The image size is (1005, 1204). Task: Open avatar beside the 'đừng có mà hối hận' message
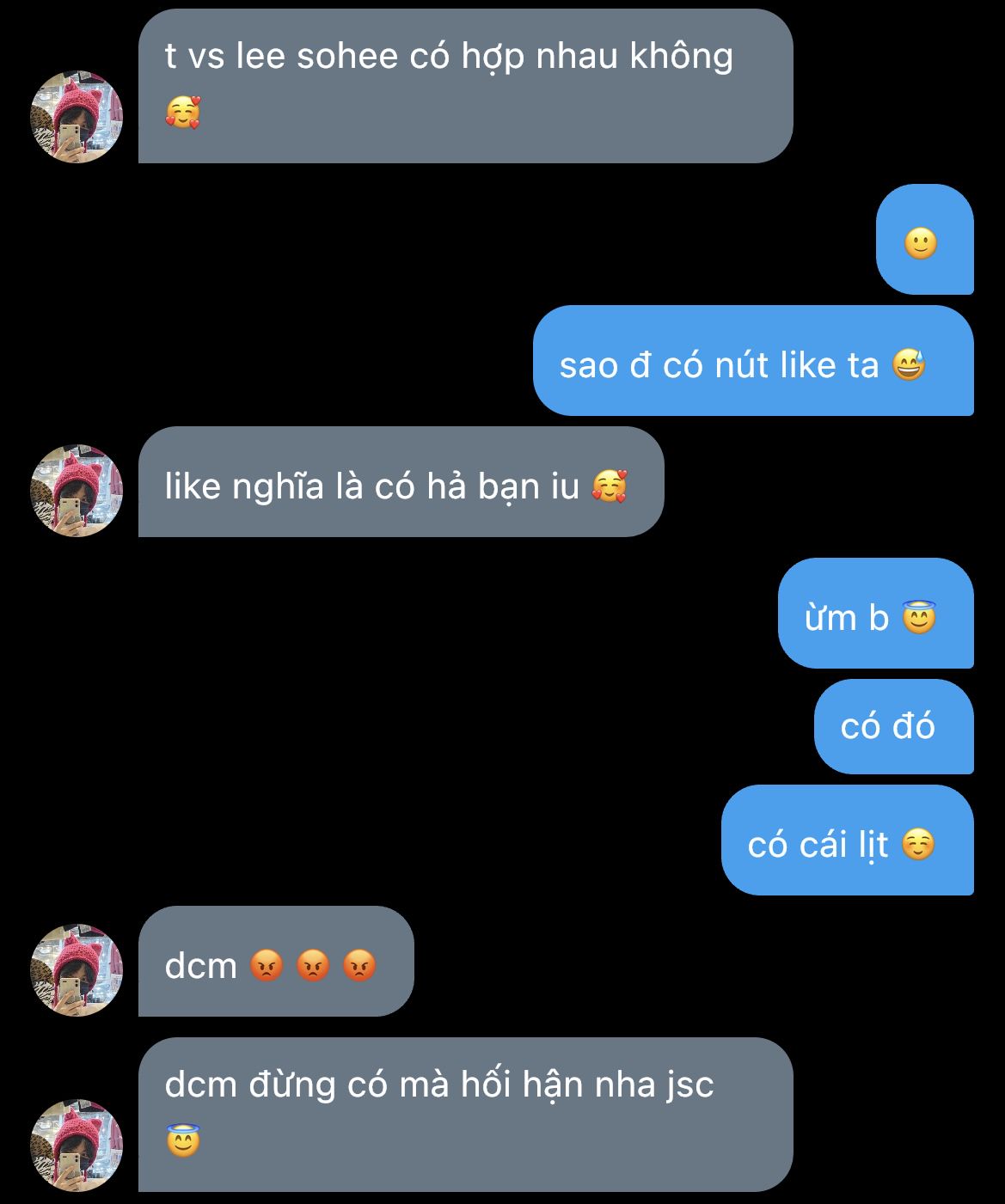point(77,1146)
